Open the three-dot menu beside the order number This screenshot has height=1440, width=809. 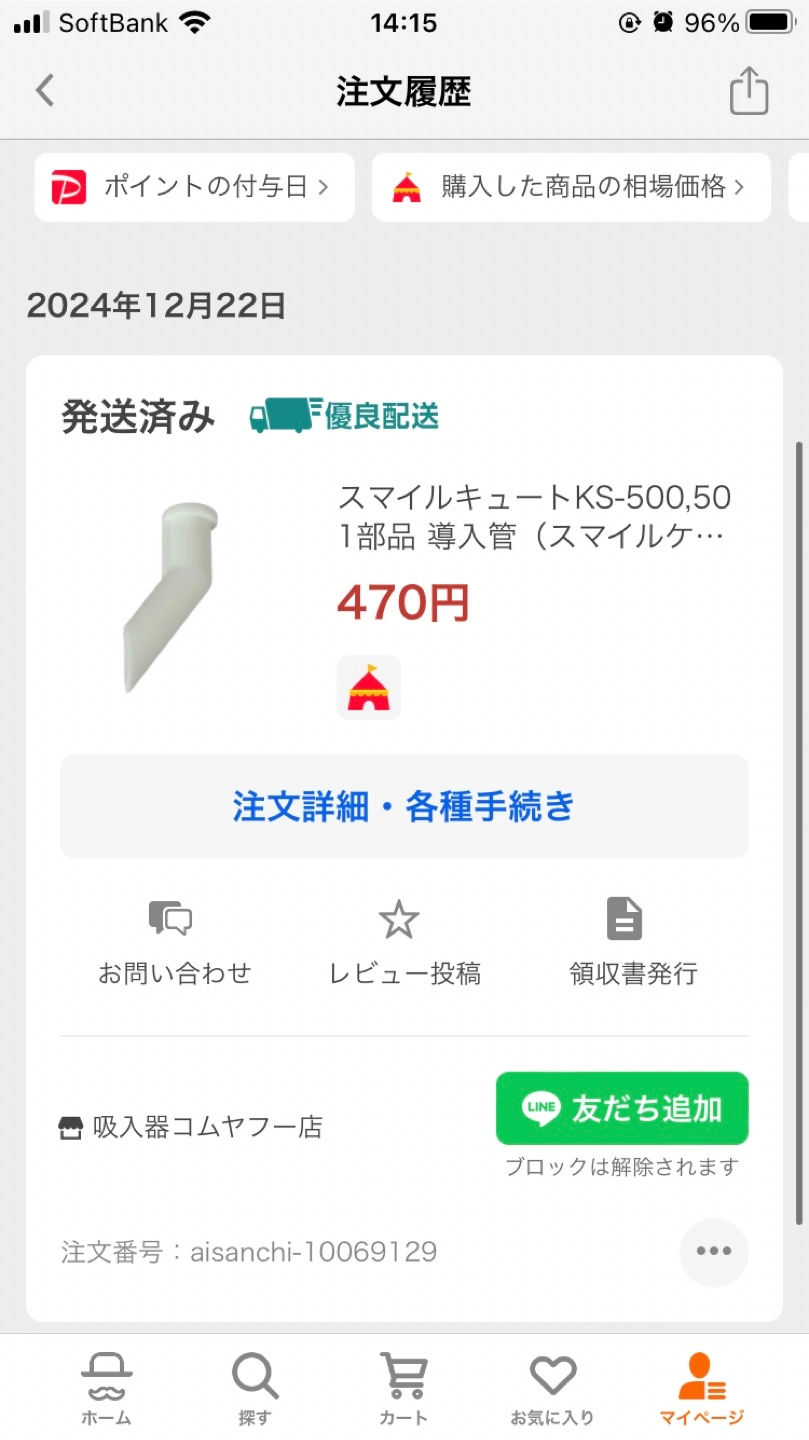click(x=713, y=1251)
